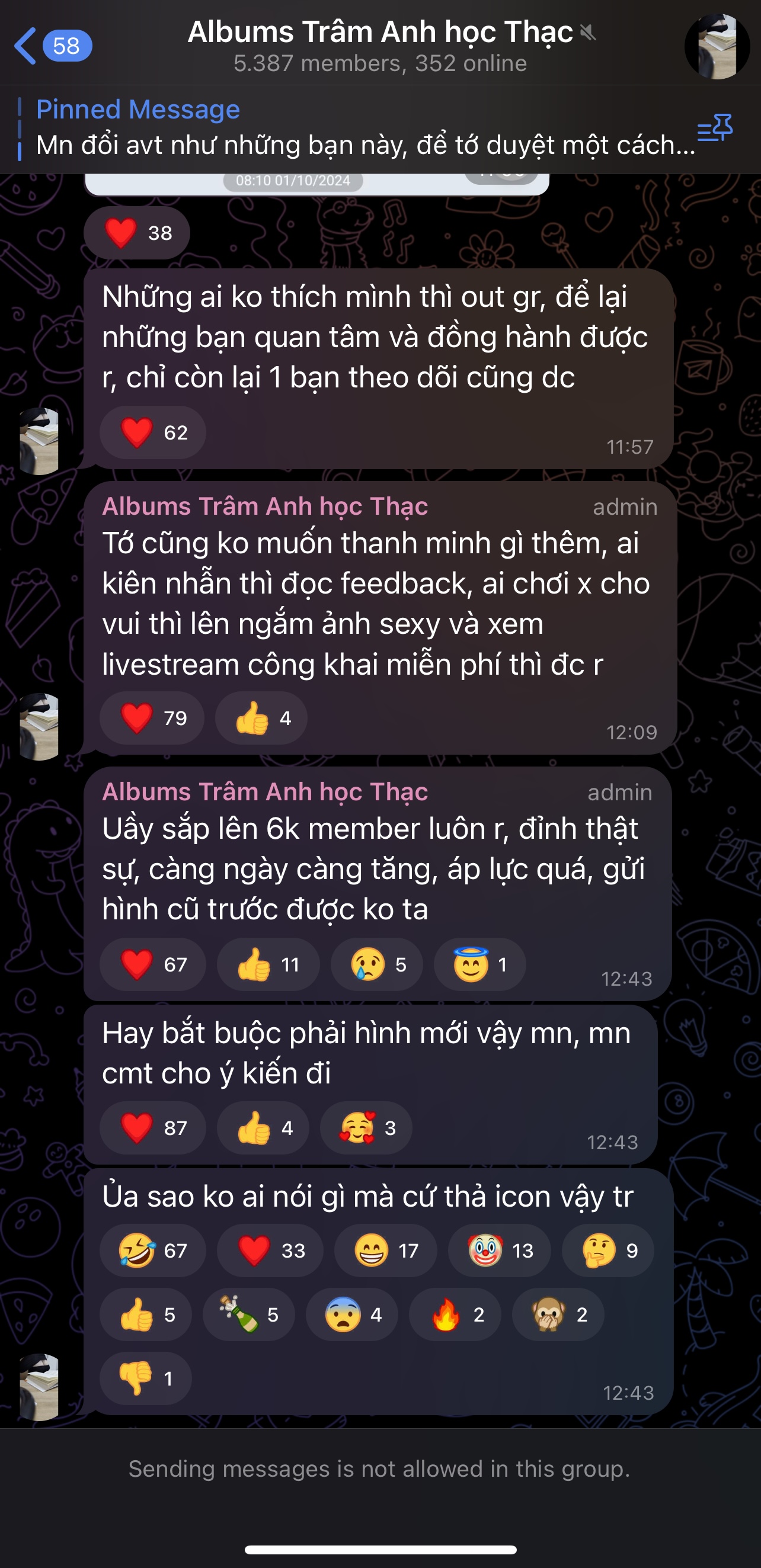The width and height of the screenshot is (761, 1568).
Task: Tap the heart reaction with 38
Action: click(x=136, y=233)
